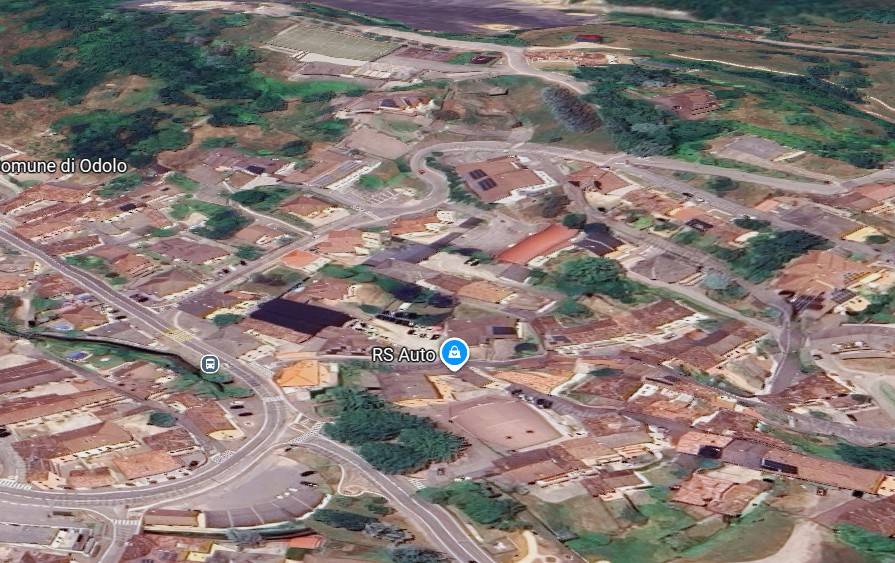895x563 pixels.
Task: Open the RS Auto place marker
Action: (x=455, y=353)
